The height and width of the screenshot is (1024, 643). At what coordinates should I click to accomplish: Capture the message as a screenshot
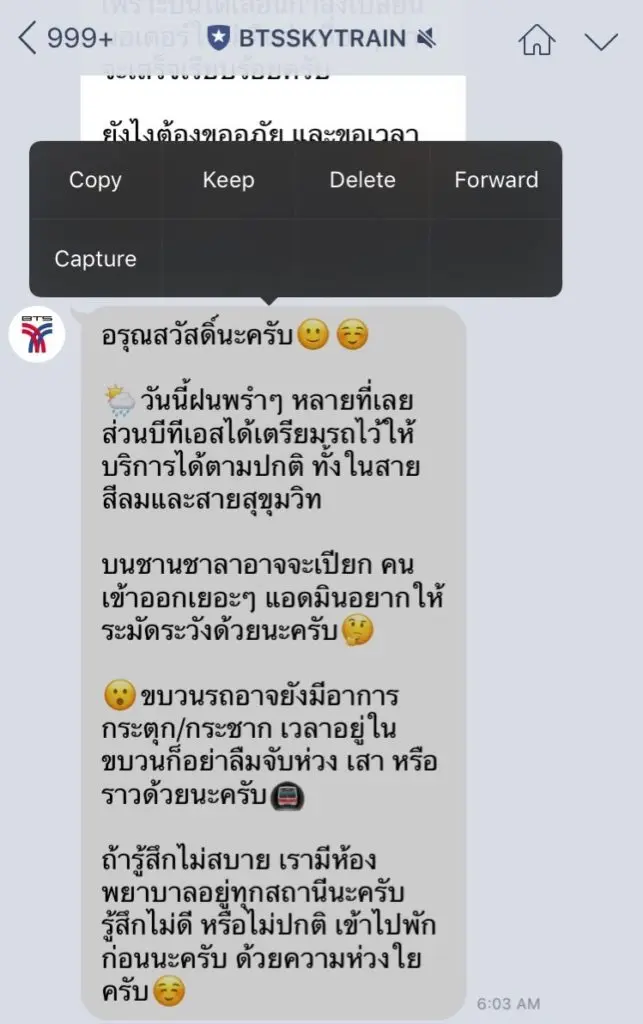pos(95,259)
